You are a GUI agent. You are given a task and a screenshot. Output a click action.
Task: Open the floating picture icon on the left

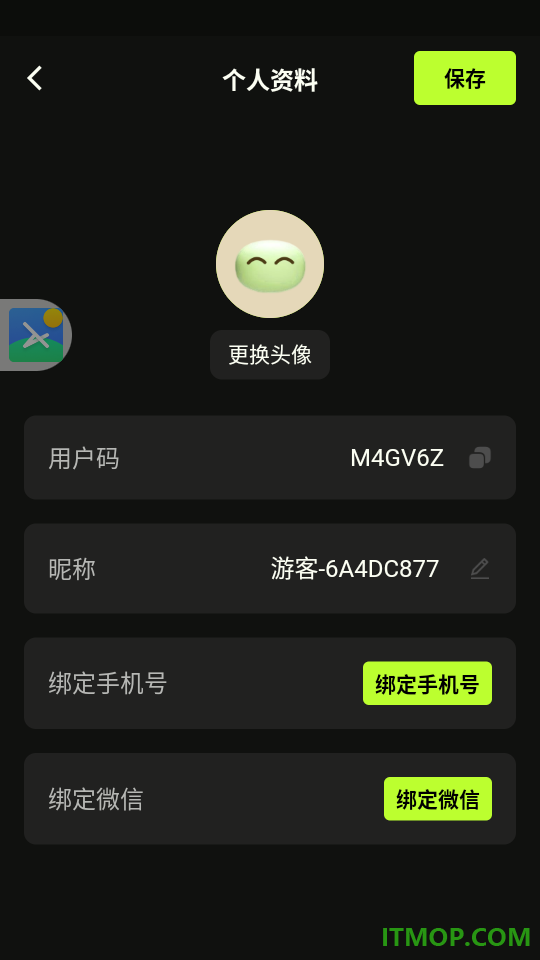coord(36,335)
